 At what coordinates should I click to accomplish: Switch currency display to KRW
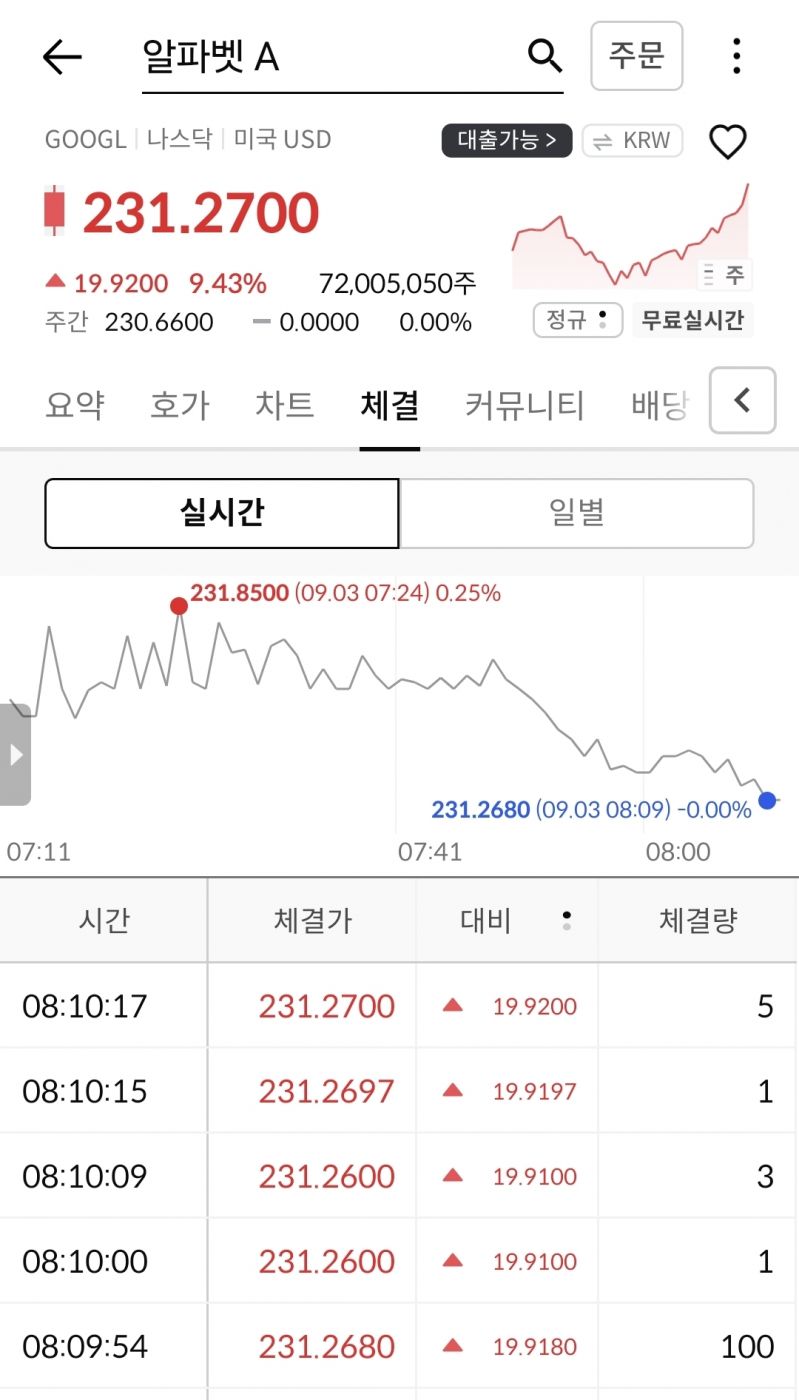click(632, 140)
